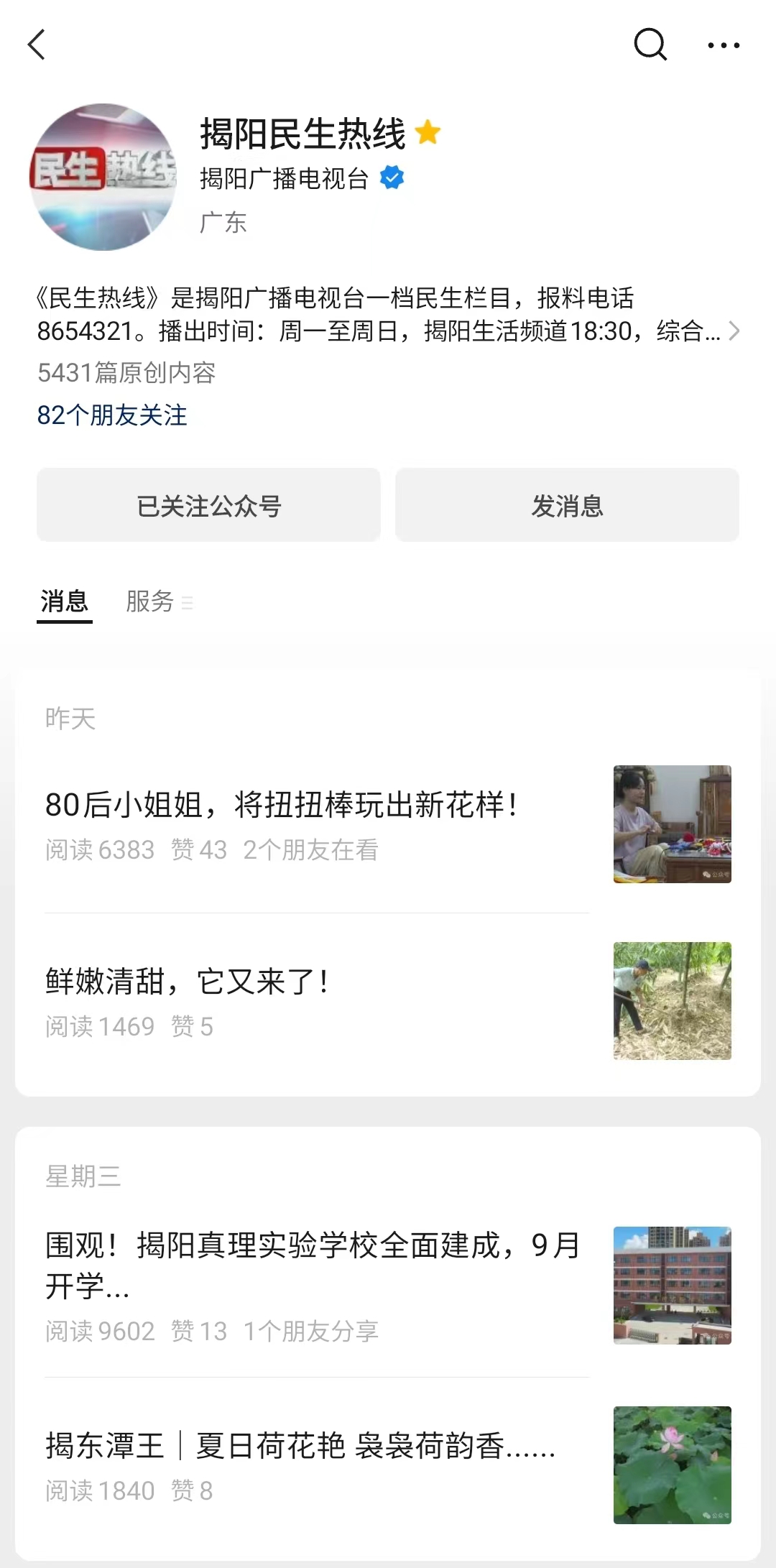Tap the 已关注公众号 button
Viewport: 776px width, 1568px height.
click(208, 504)
